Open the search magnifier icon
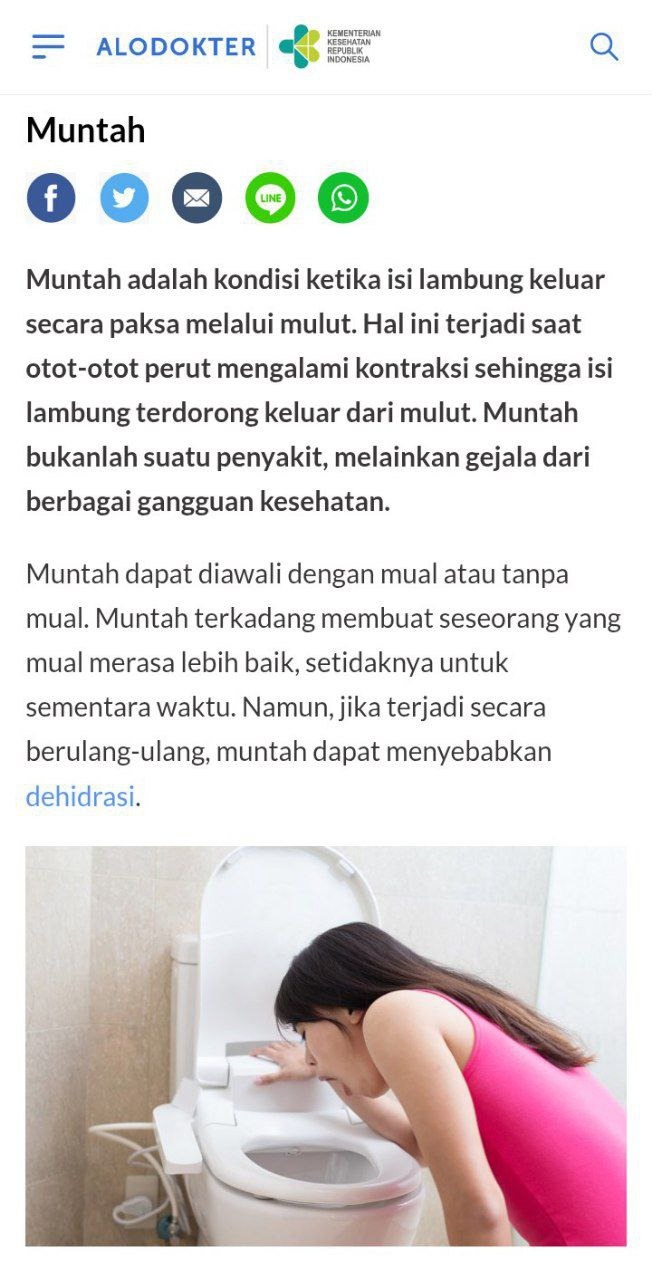Image resolution: width=652 pixels, height=1280 pixels. 604,46
